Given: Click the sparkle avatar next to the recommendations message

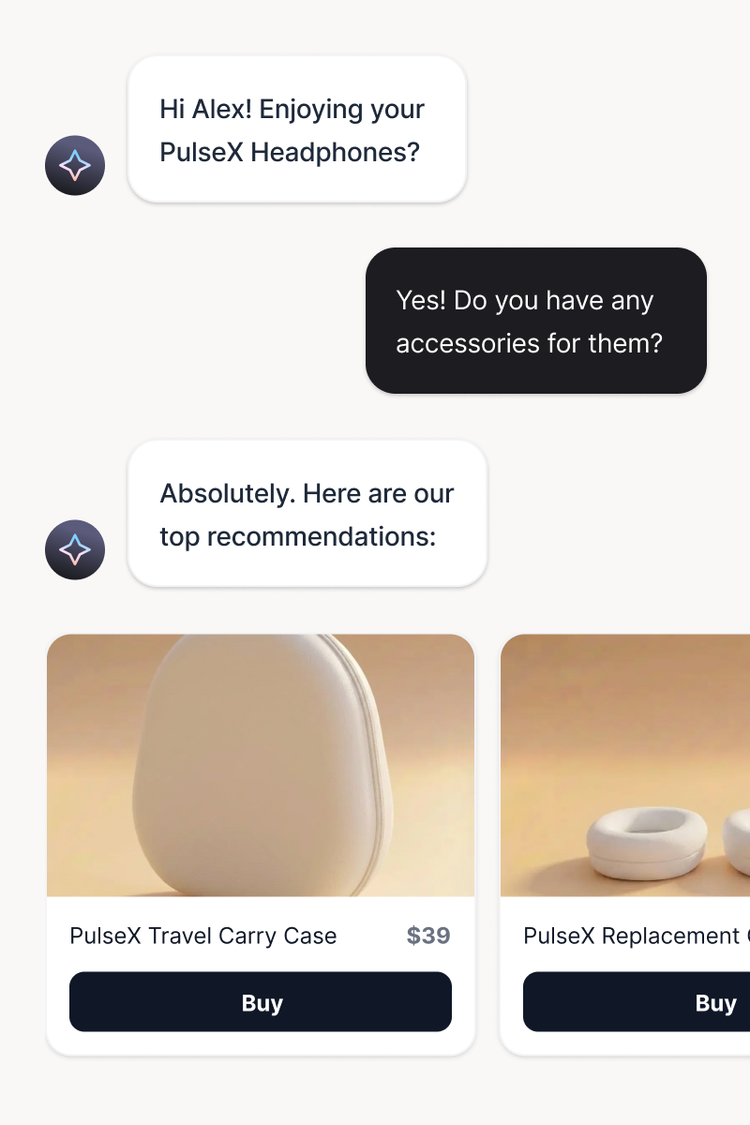Looking at the screenshot, I should tap(75, 550).
